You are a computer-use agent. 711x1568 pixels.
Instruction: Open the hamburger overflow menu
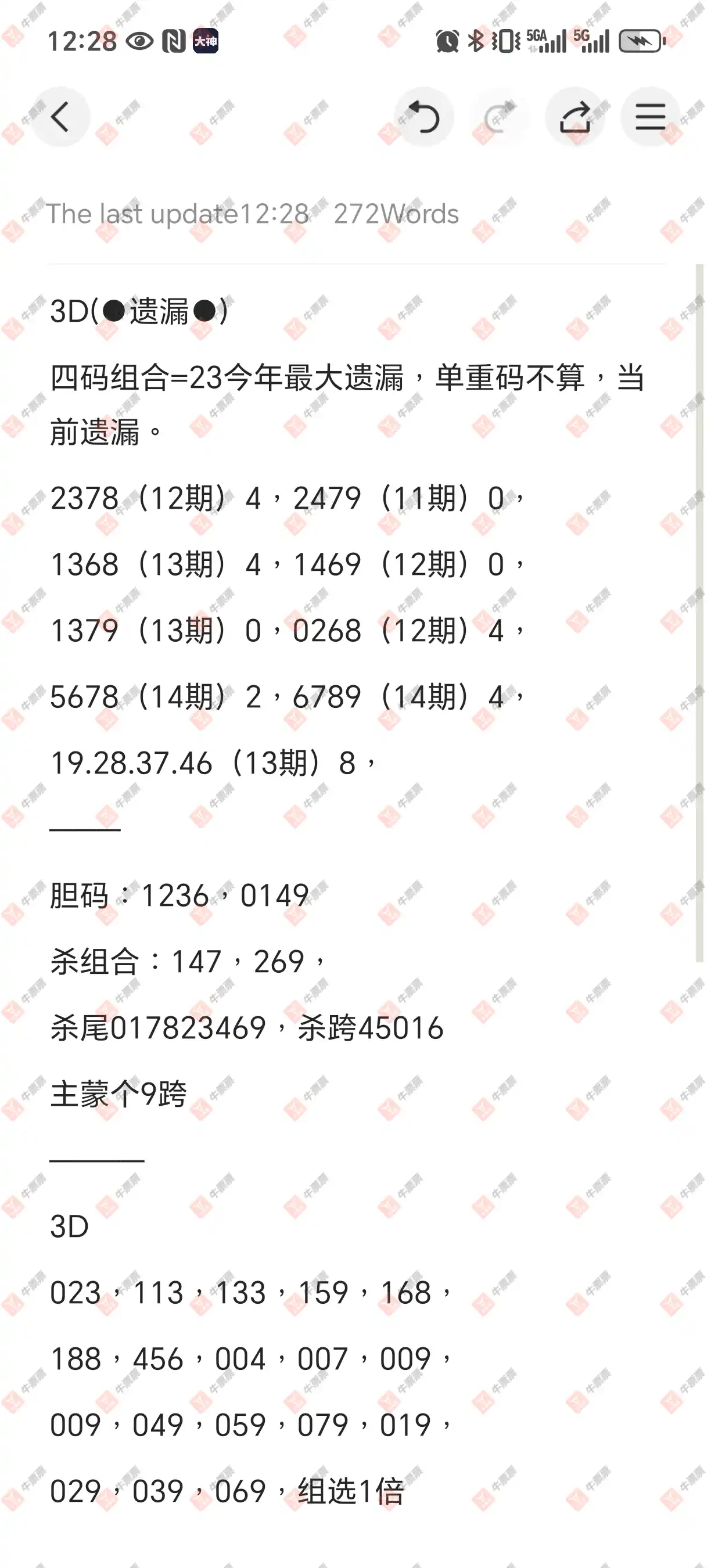click(x=650, y=117)
